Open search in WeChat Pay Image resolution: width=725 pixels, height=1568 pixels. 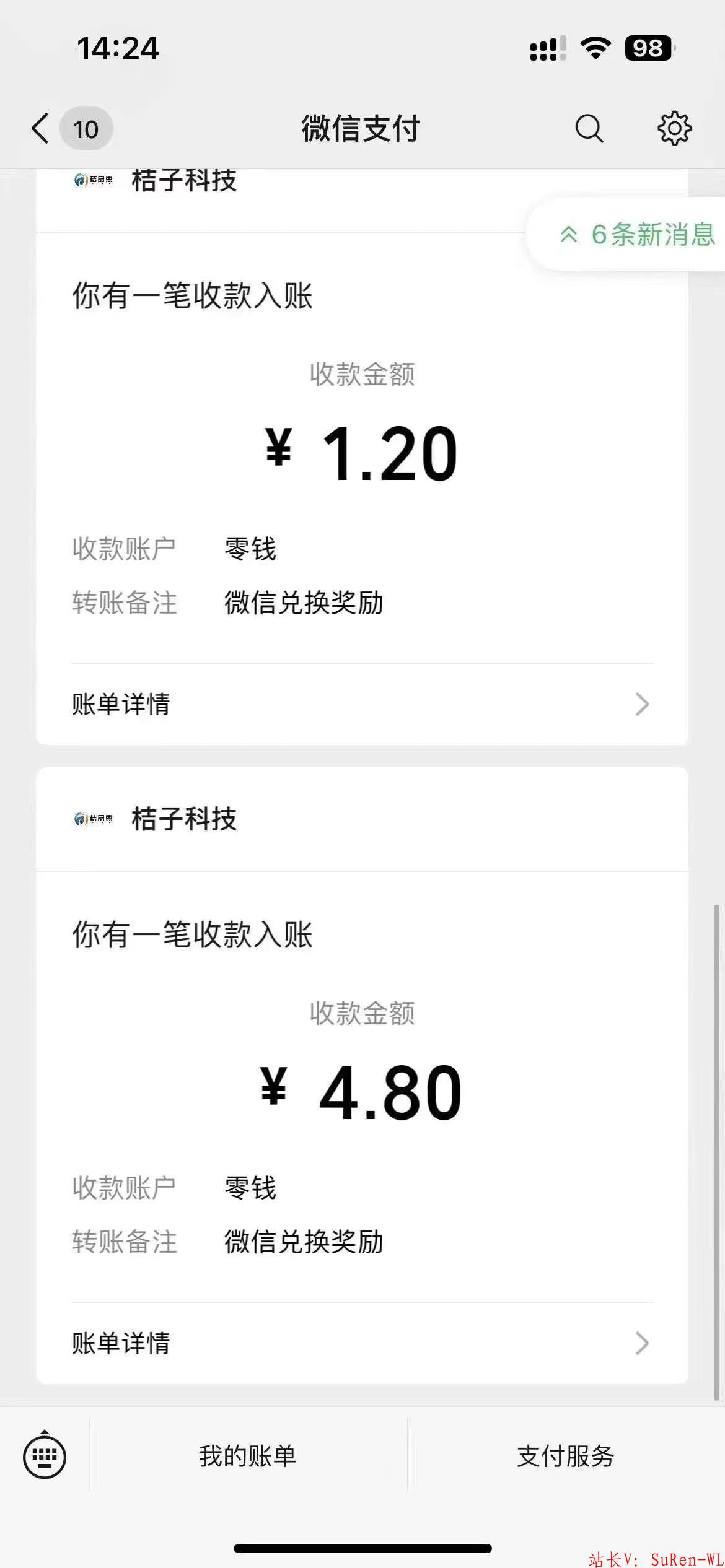(x=589, y=129)
